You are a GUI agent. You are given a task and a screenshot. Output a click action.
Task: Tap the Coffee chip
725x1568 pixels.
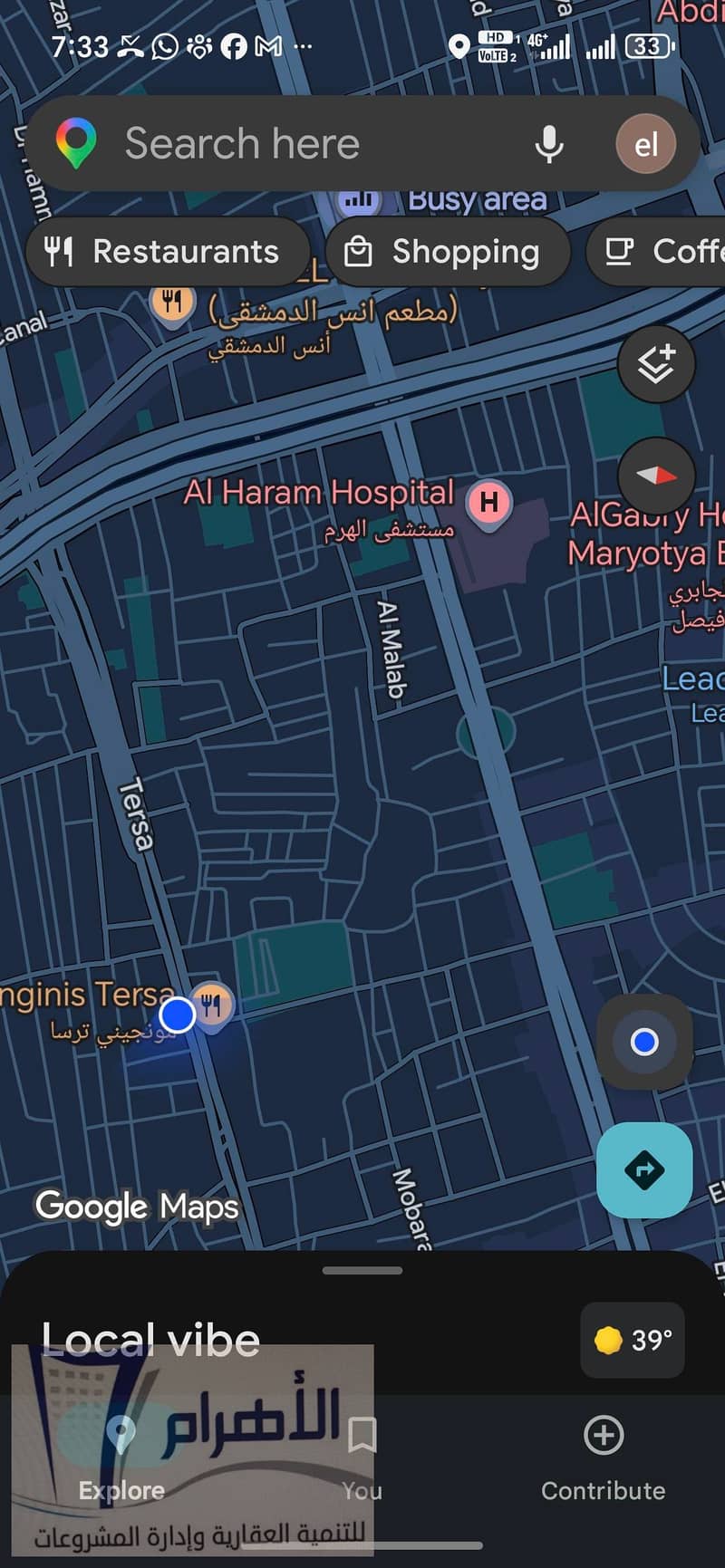657,251
